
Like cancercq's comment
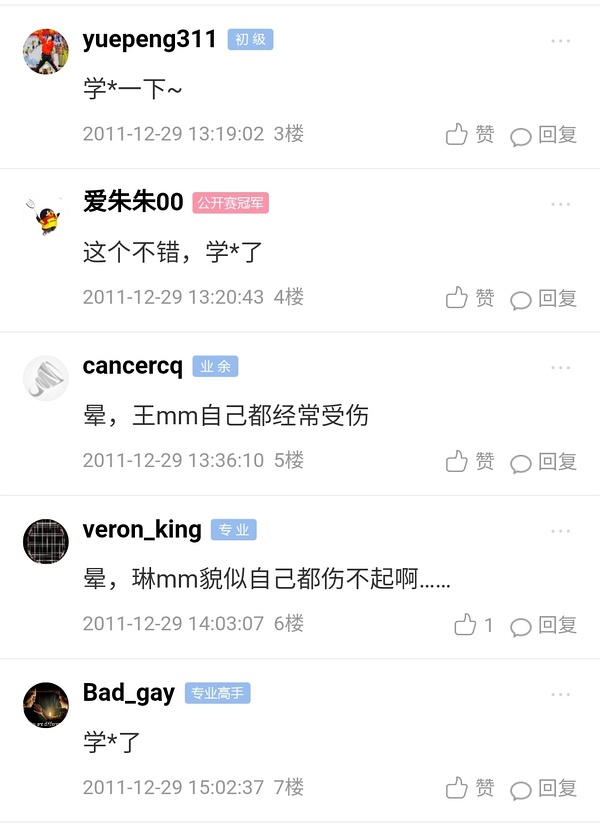tap(470, 461)
